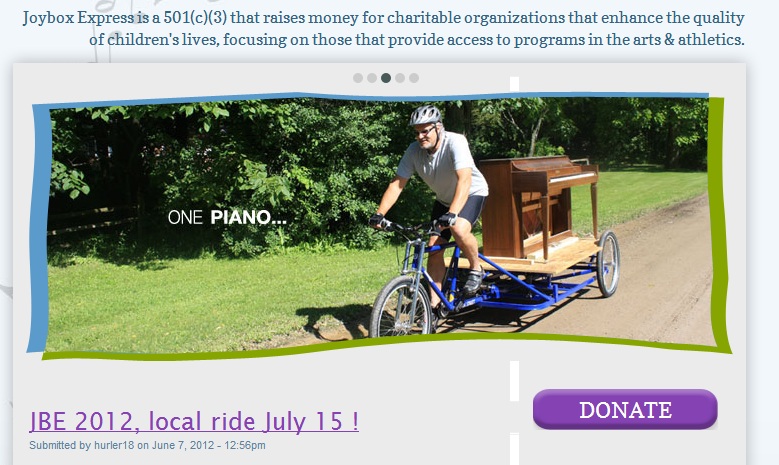Tap the purple DONATE button
The image size is (779, 465).
pos(625,409)
